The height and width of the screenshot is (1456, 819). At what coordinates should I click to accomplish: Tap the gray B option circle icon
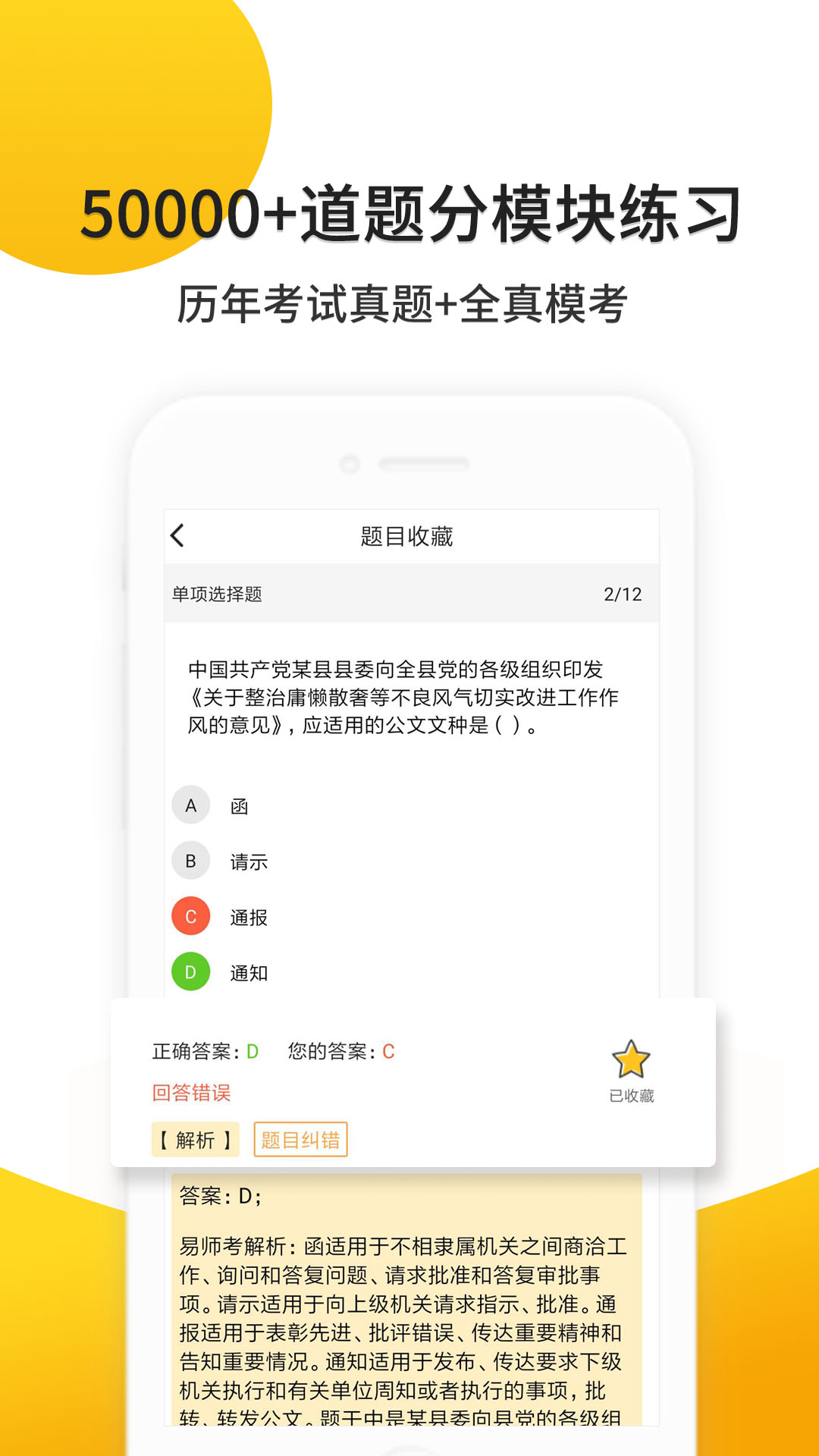tap(191, 861)
